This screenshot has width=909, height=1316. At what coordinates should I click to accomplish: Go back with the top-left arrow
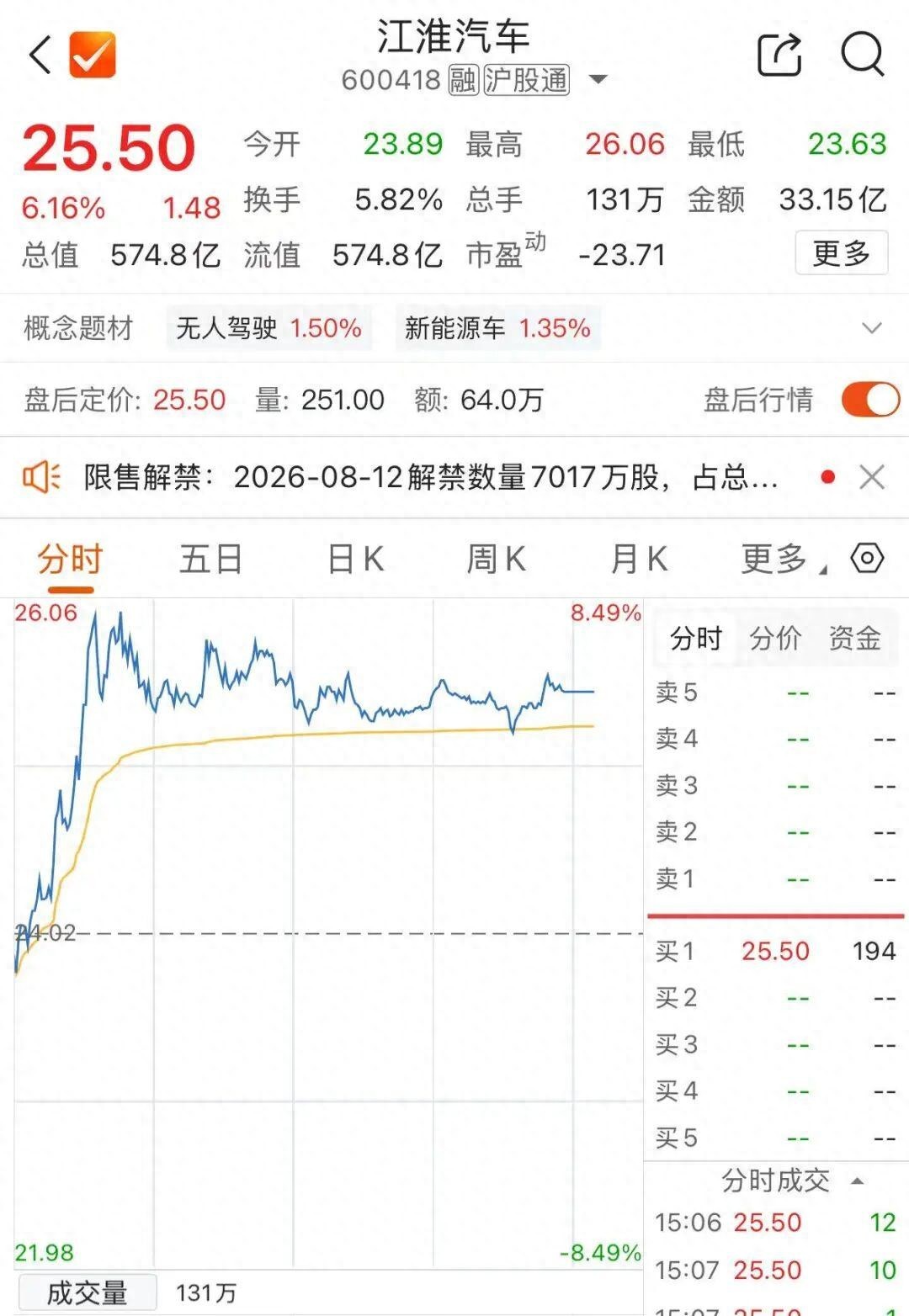pos(40,56)
